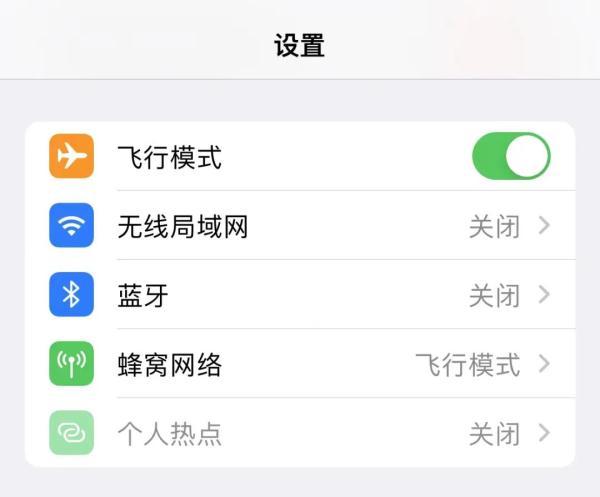
Task: Open the 蓝牙 settings row
Action: [300, 295]
